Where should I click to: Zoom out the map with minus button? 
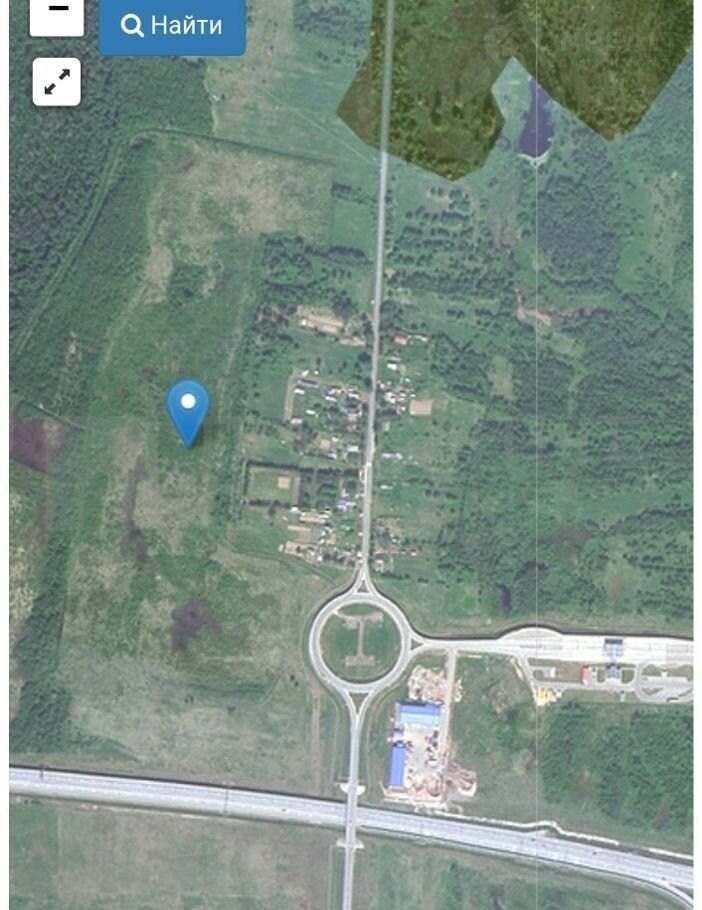57,14
